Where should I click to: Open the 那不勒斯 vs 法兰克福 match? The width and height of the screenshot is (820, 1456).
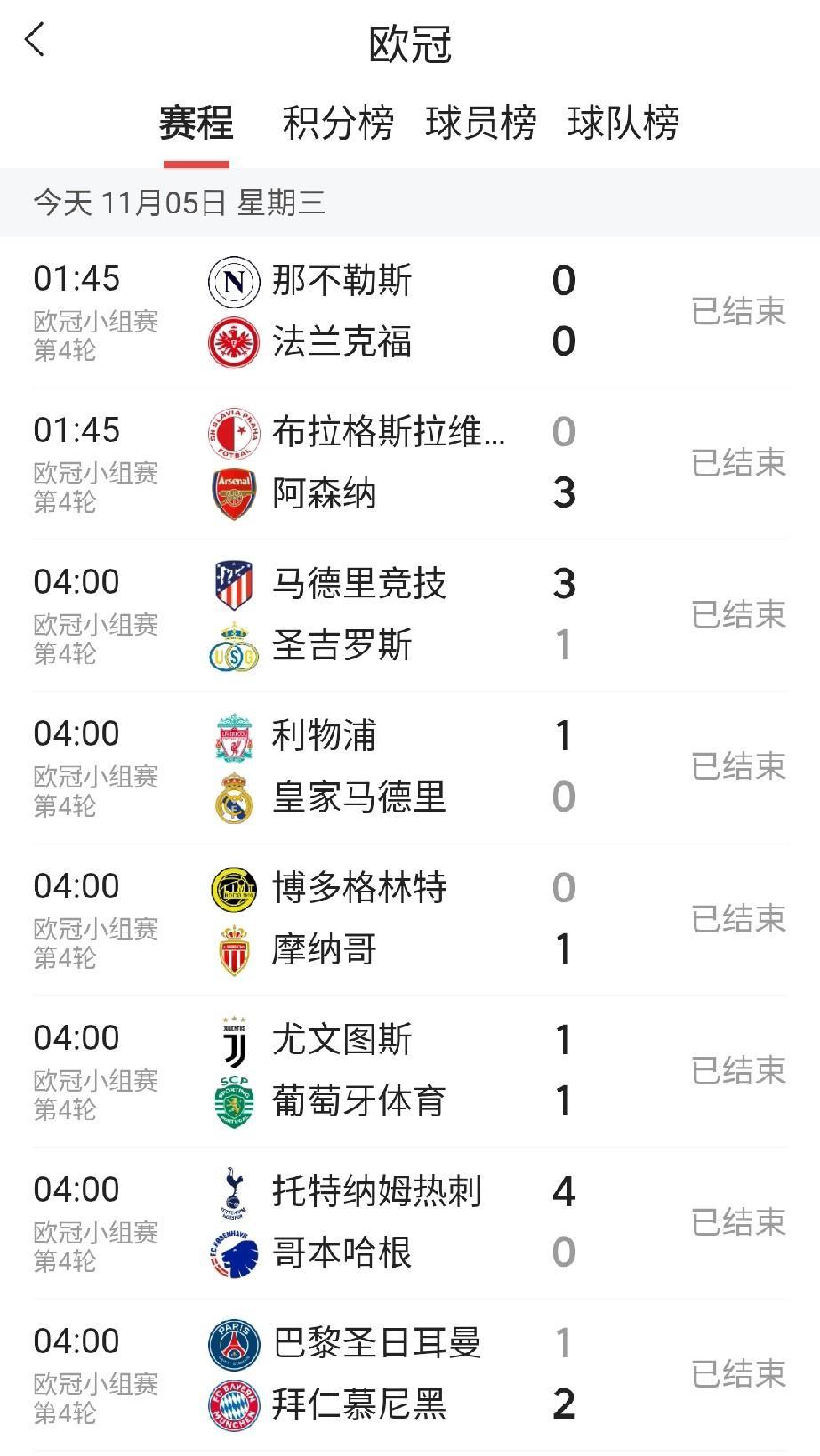409,311
